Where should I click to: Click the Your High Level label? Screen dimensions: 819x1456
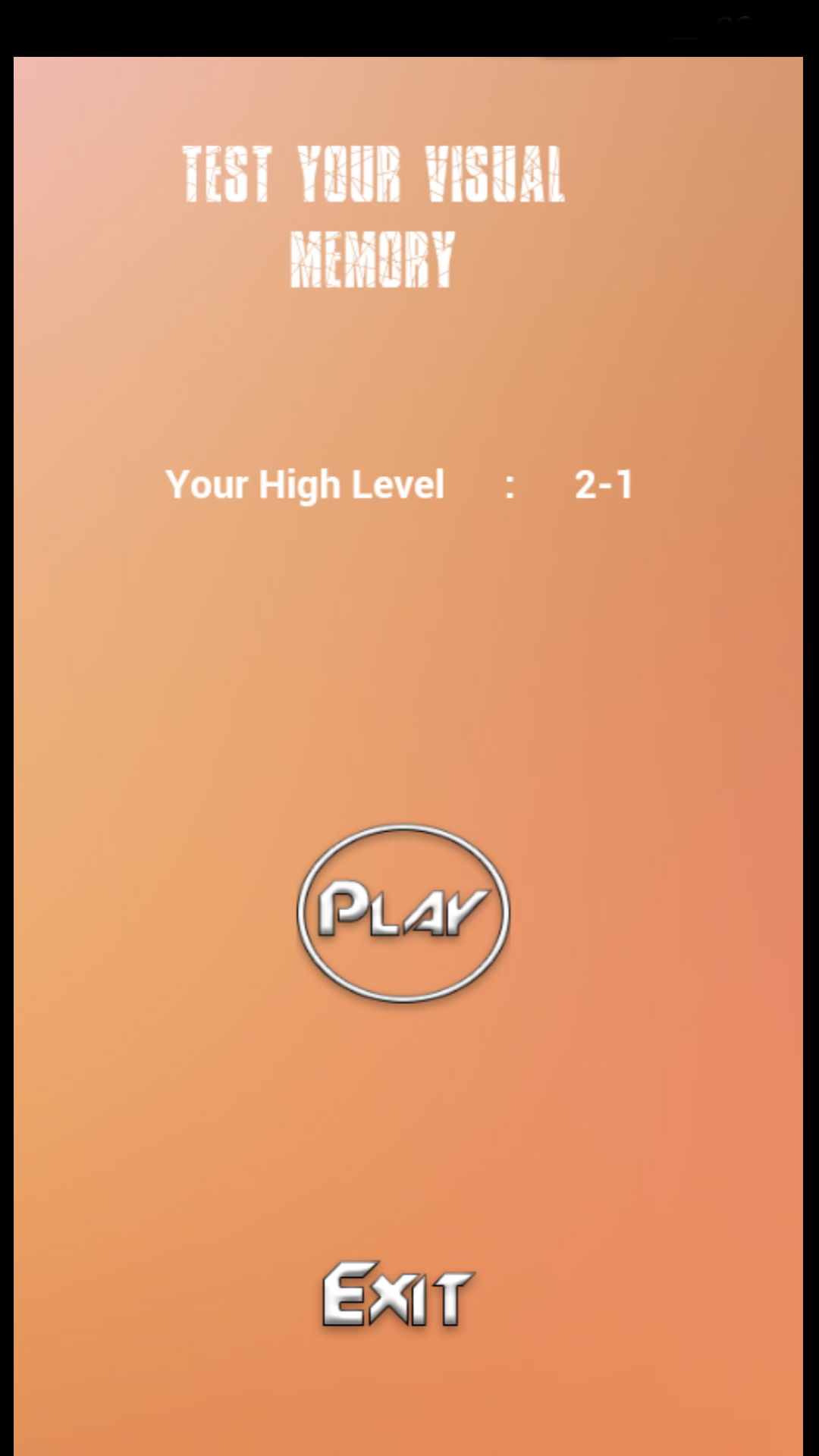[305, 484]
